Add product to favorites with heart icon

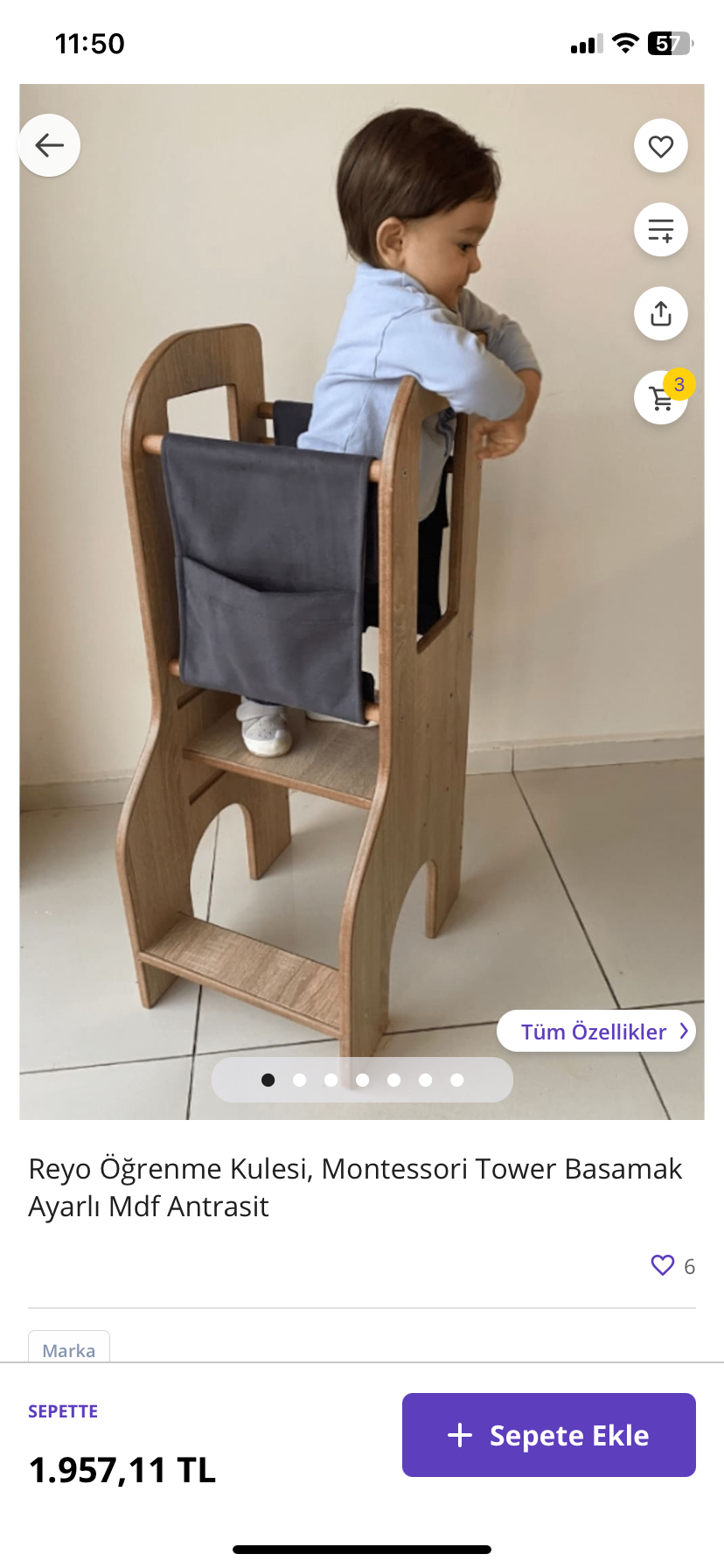tap(660, 146)
